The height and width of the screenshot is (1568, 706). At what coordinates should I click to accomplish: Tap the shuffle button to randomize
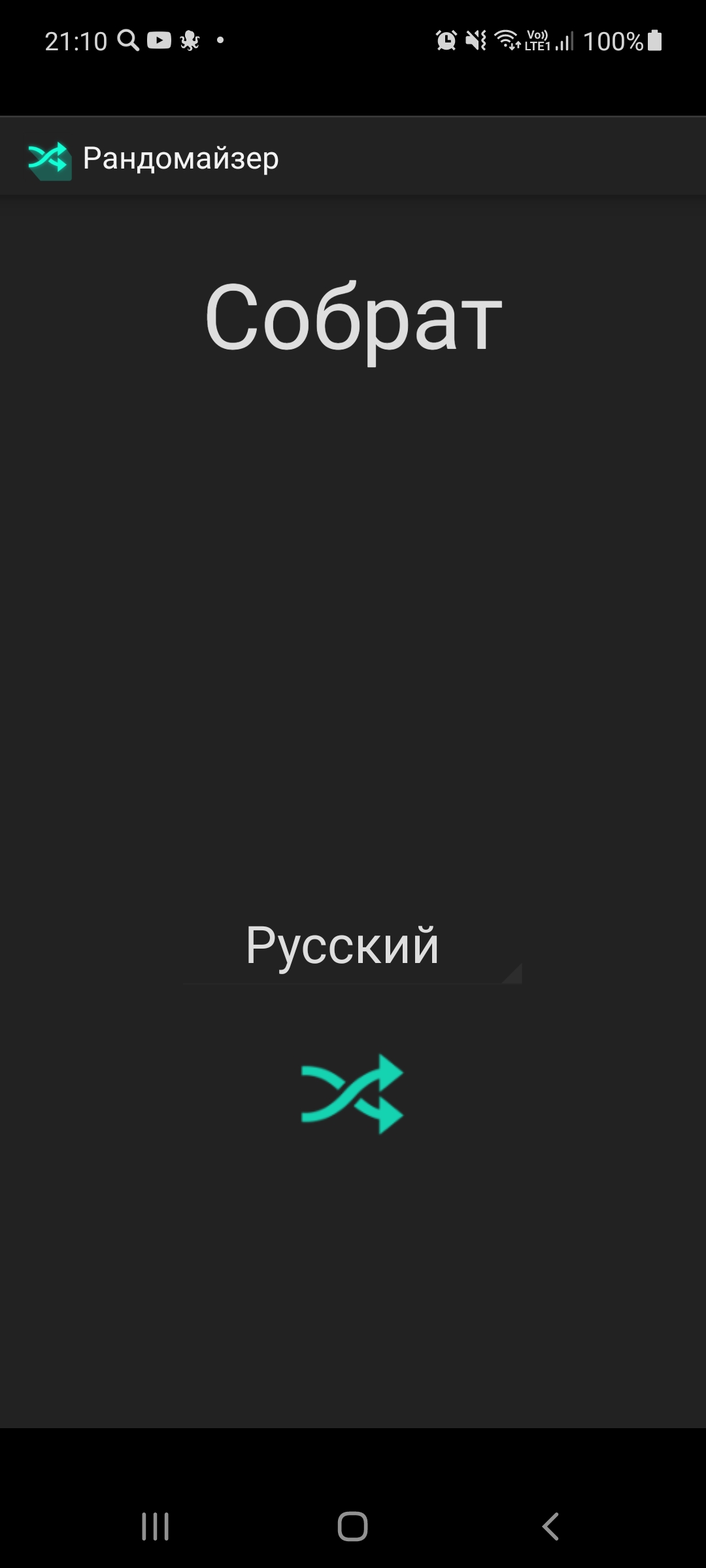point(352,1093)
